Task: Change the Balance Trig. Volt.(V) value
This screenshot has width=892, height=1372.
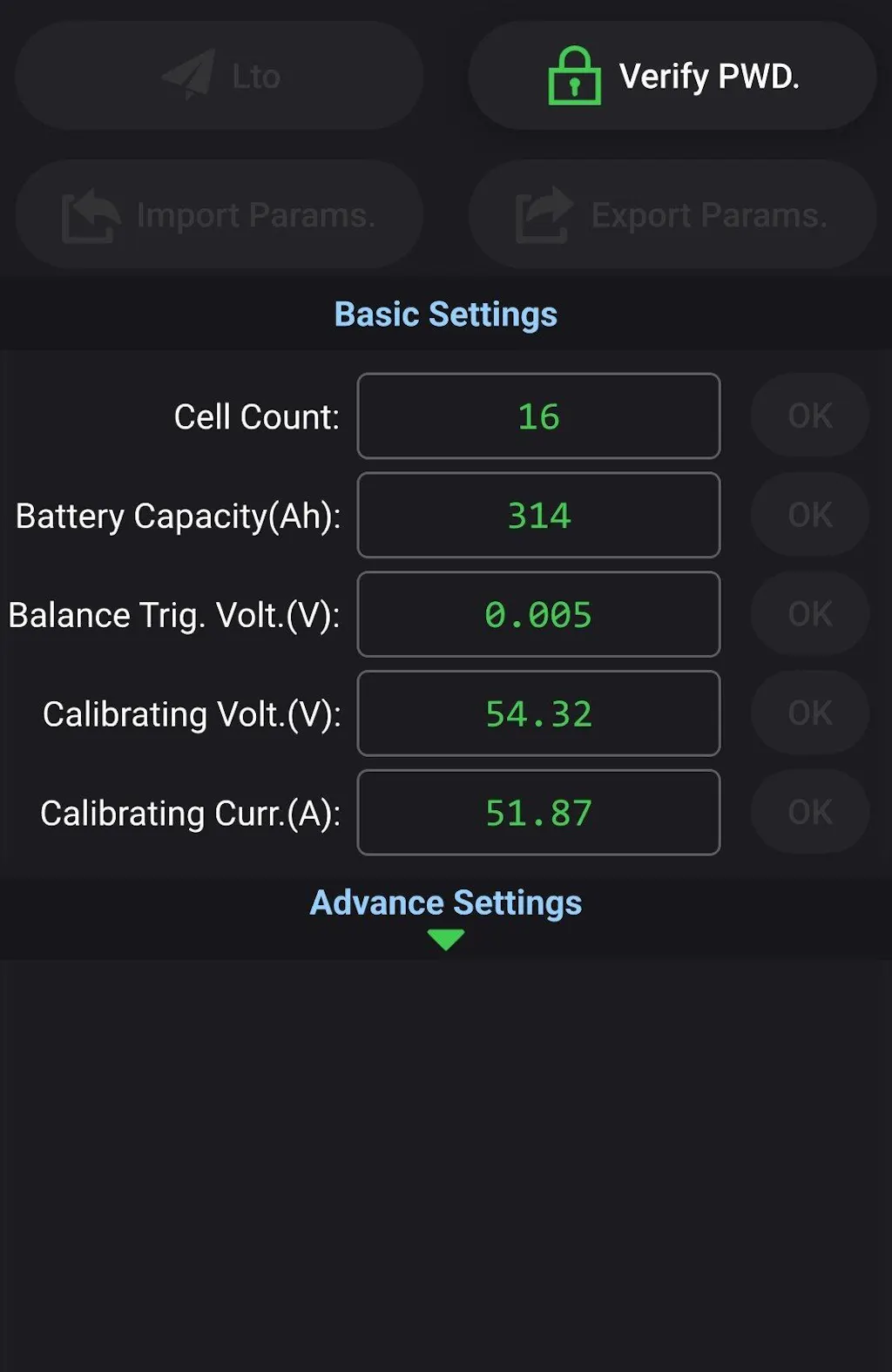Action: pyautogui.click(x=538, y=615)
